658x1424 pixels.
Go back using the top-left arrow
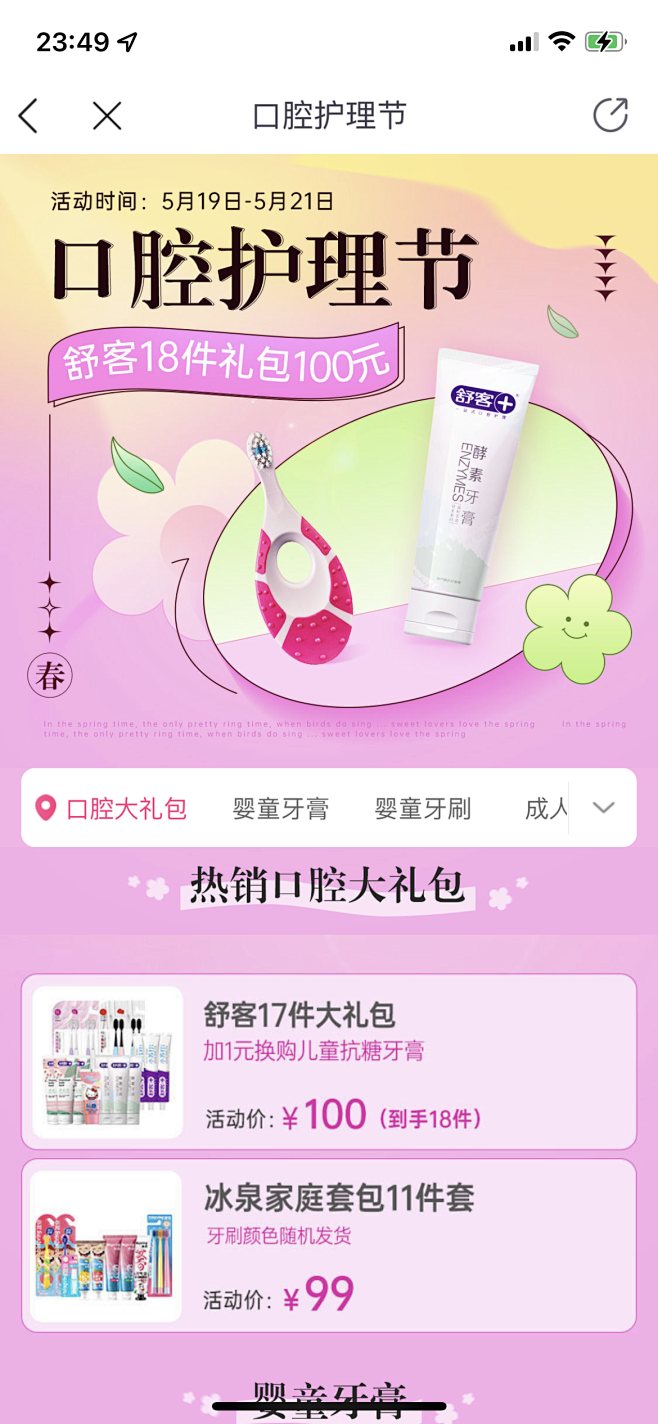click(x=28, y=116)
